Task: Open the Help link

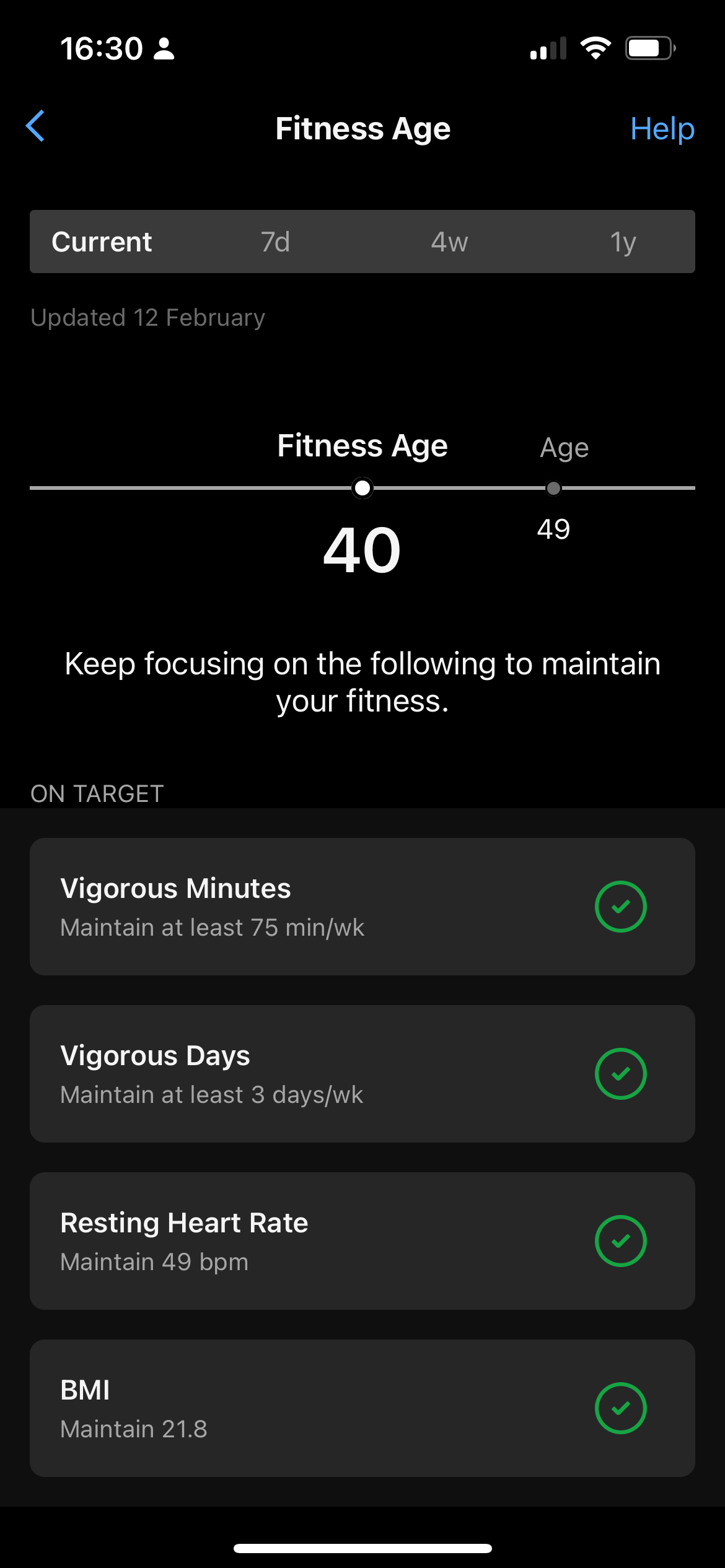Action: [662, 129]
